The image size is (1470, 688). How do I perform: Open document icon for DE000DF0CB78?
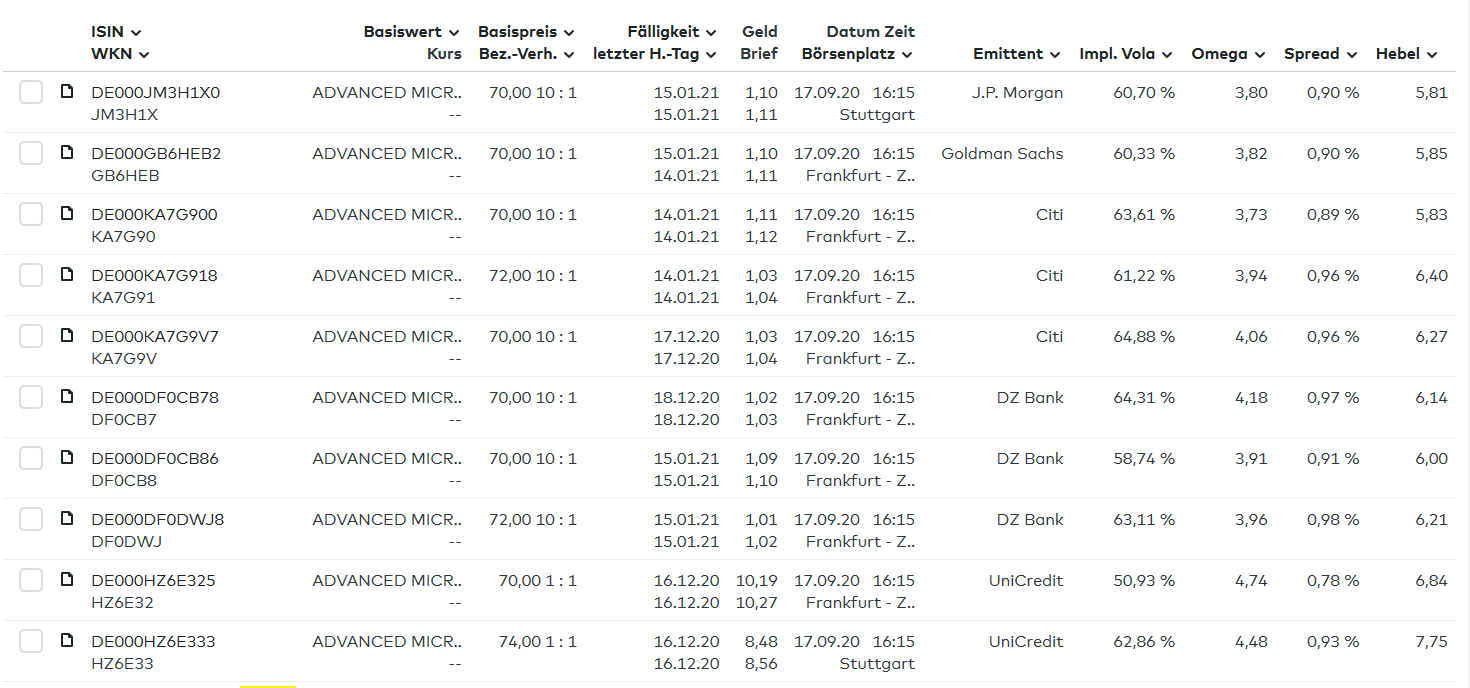coord(67,397)
